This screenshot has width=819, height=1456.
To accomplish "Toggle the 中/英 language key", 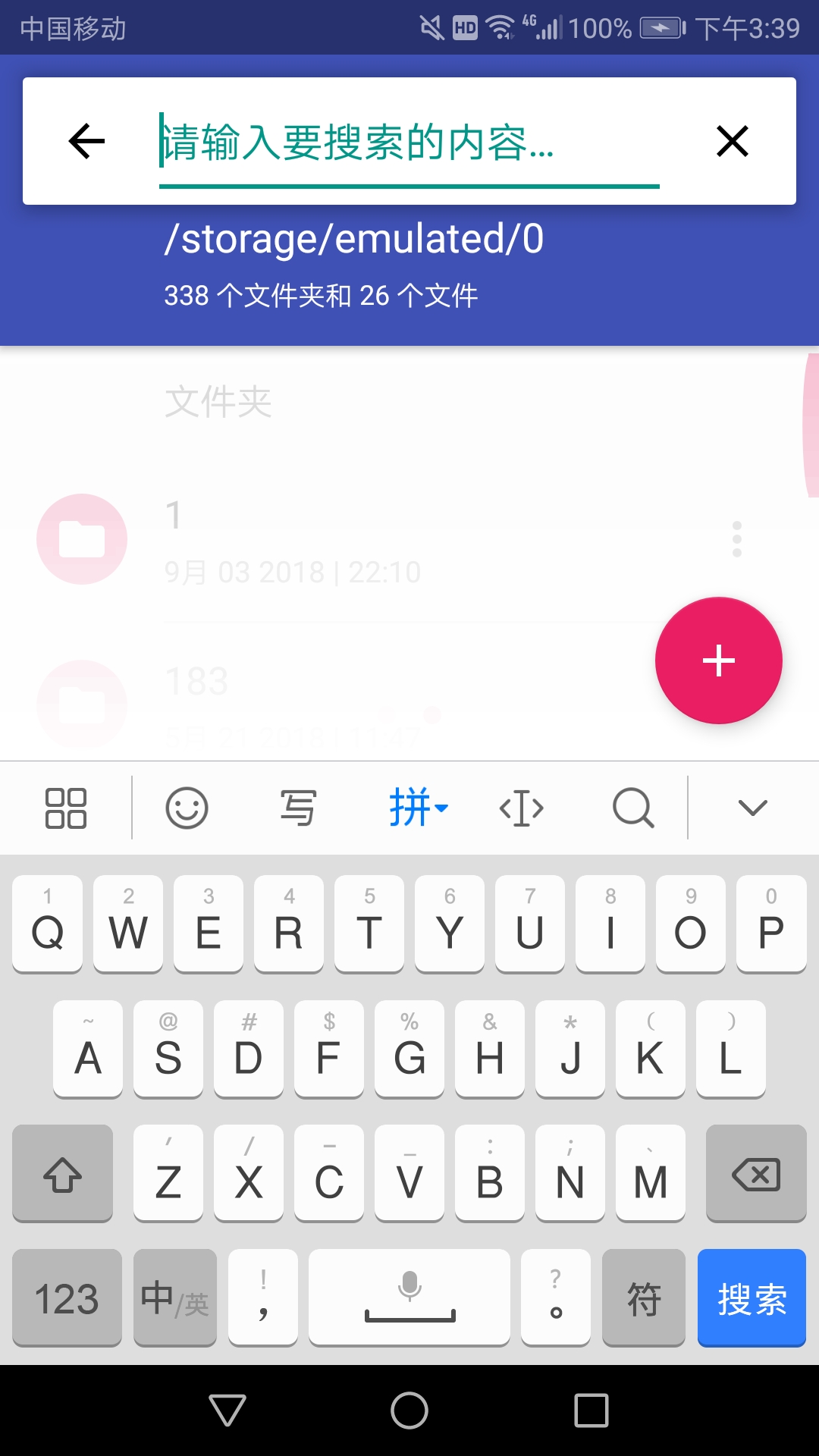I will (x=175, y=1298).
